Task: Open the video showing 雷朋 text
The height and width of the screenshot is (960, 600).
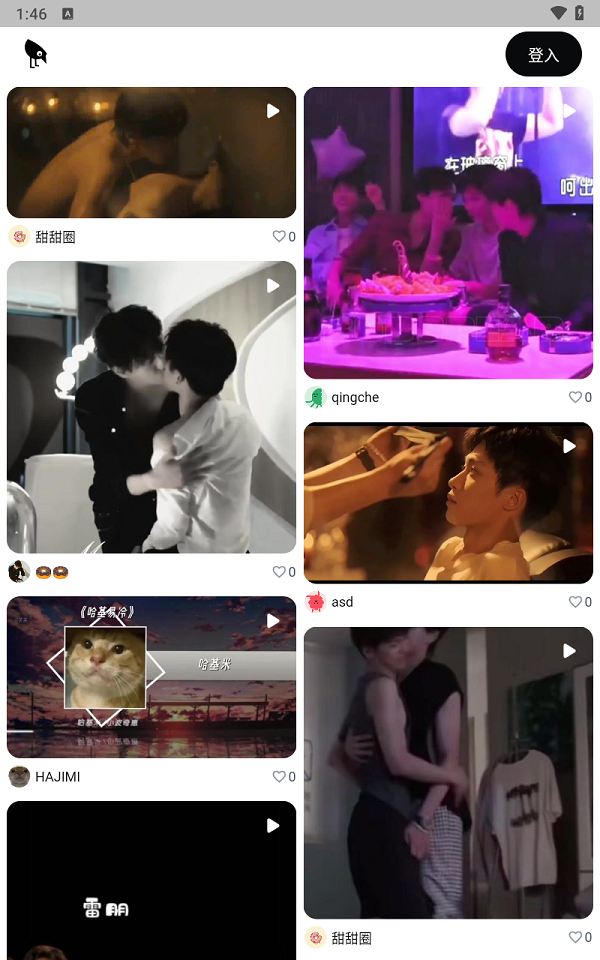Action: pos(151,880)
